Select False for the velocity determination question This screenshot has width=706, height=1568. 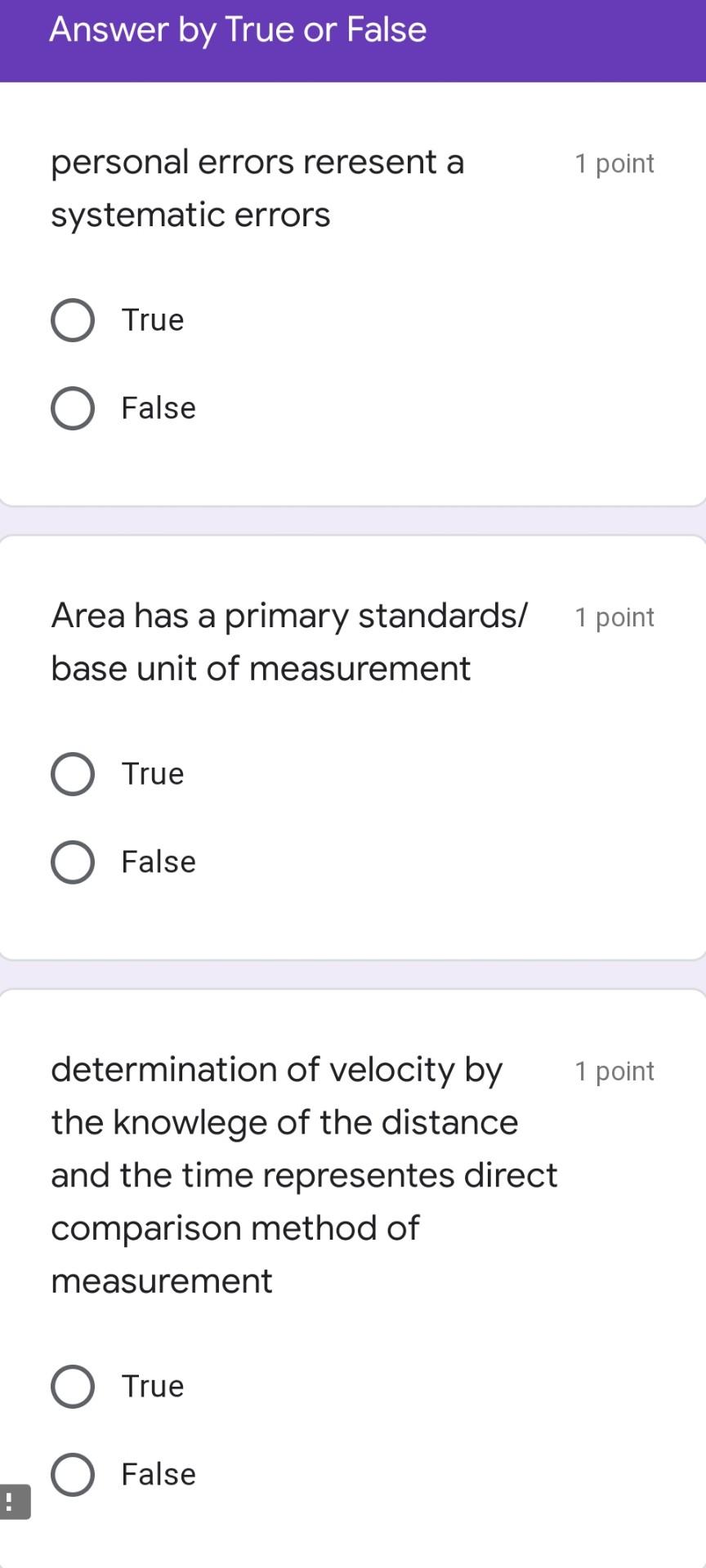point(72,1474)
